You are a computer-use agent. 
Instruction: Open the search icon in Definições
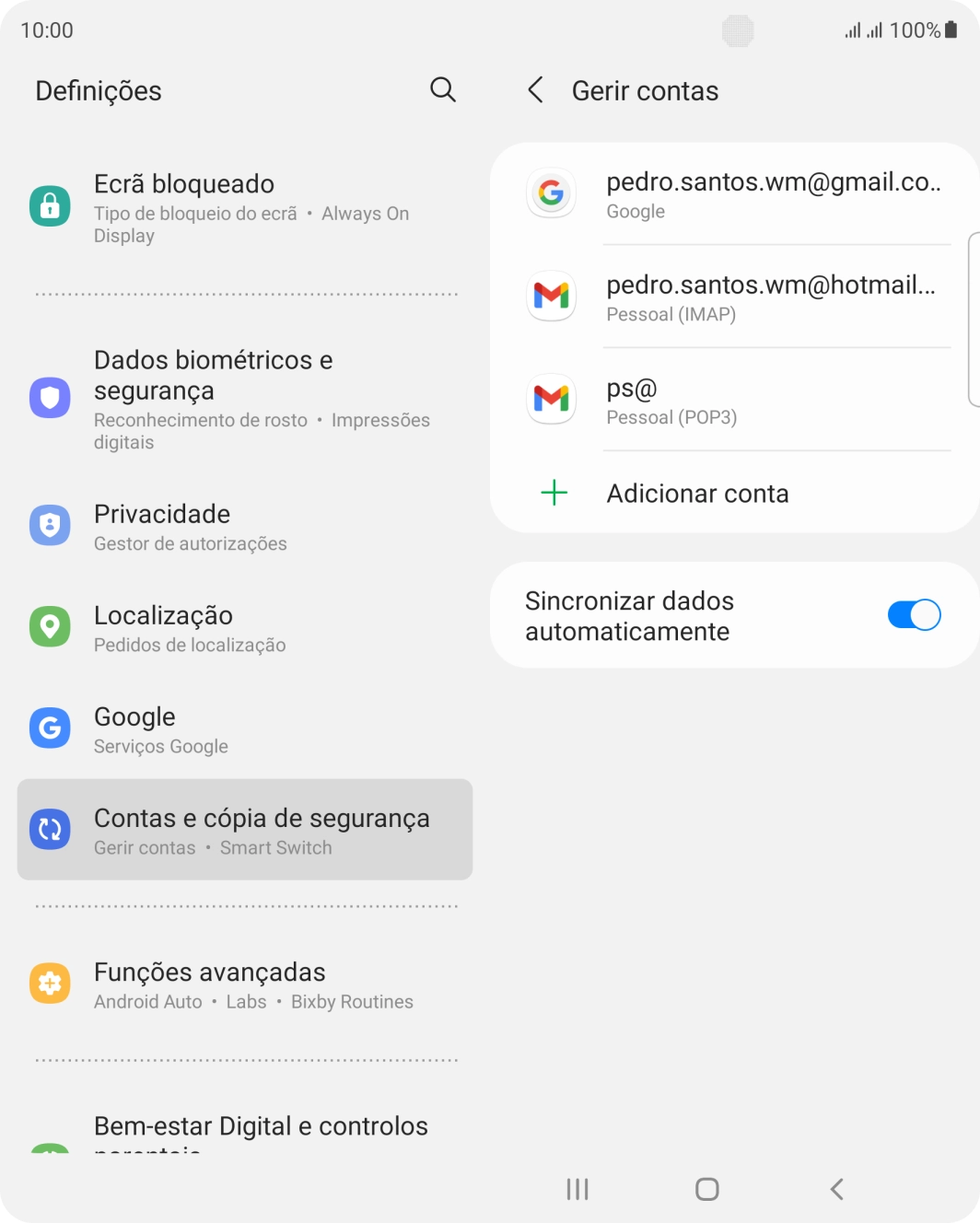tap(443, 90)
